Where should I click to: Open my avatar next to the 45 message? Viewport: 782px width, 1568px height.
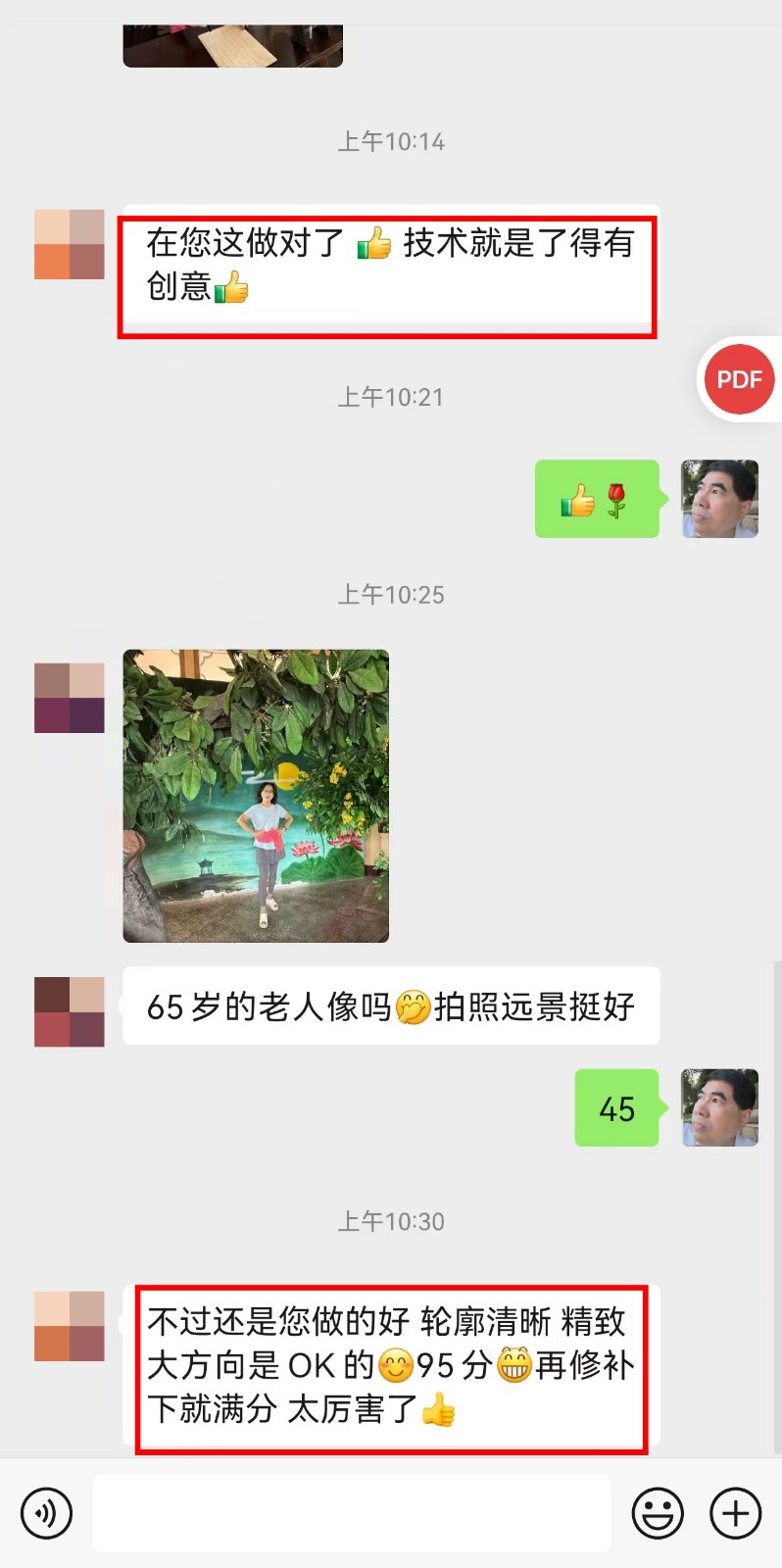719,1107
